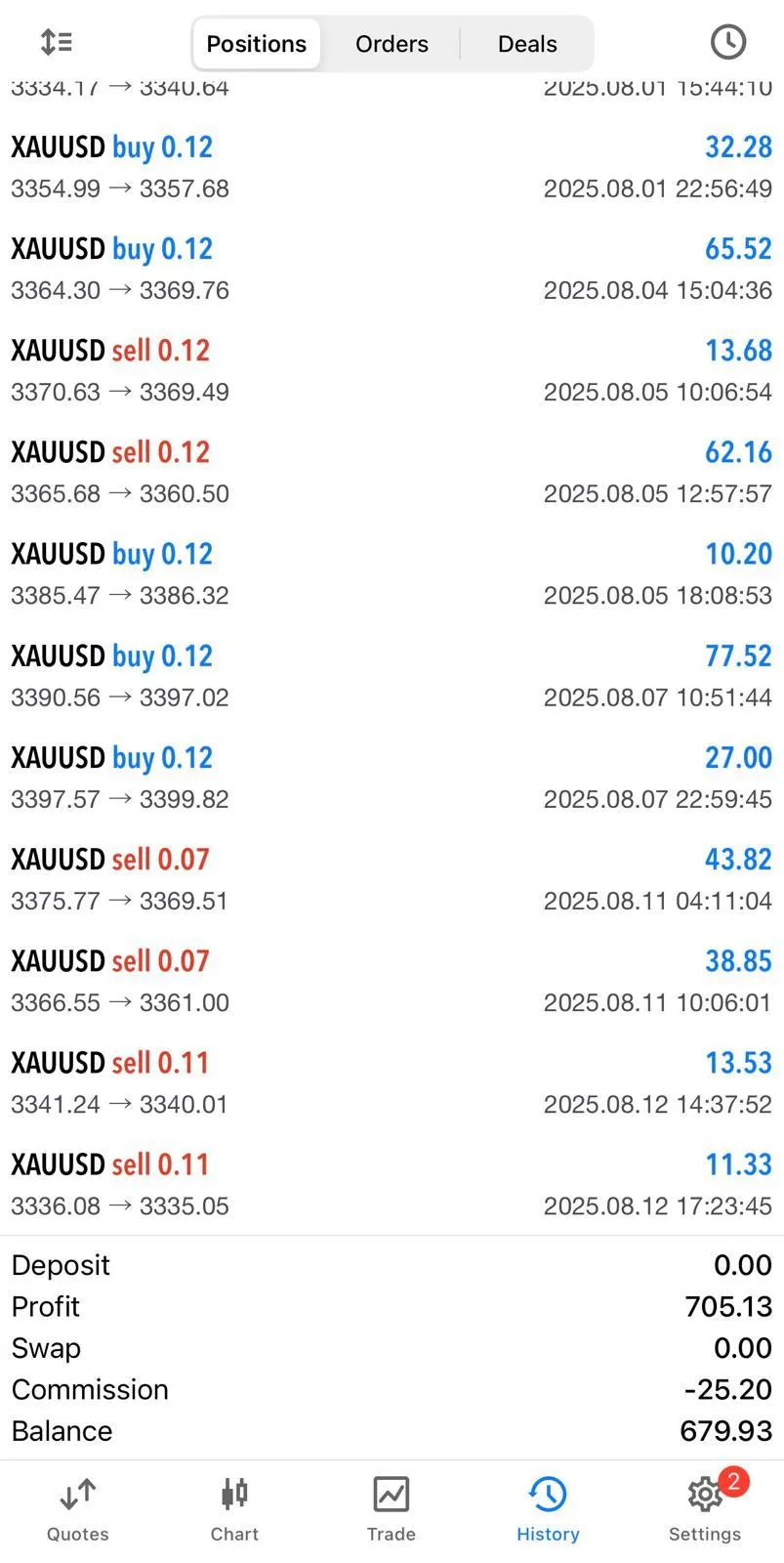The height and width of the screenshot is (1563, 784).
Task: Expand the buy position with 77.52 profit
Action: click(391, 676)
